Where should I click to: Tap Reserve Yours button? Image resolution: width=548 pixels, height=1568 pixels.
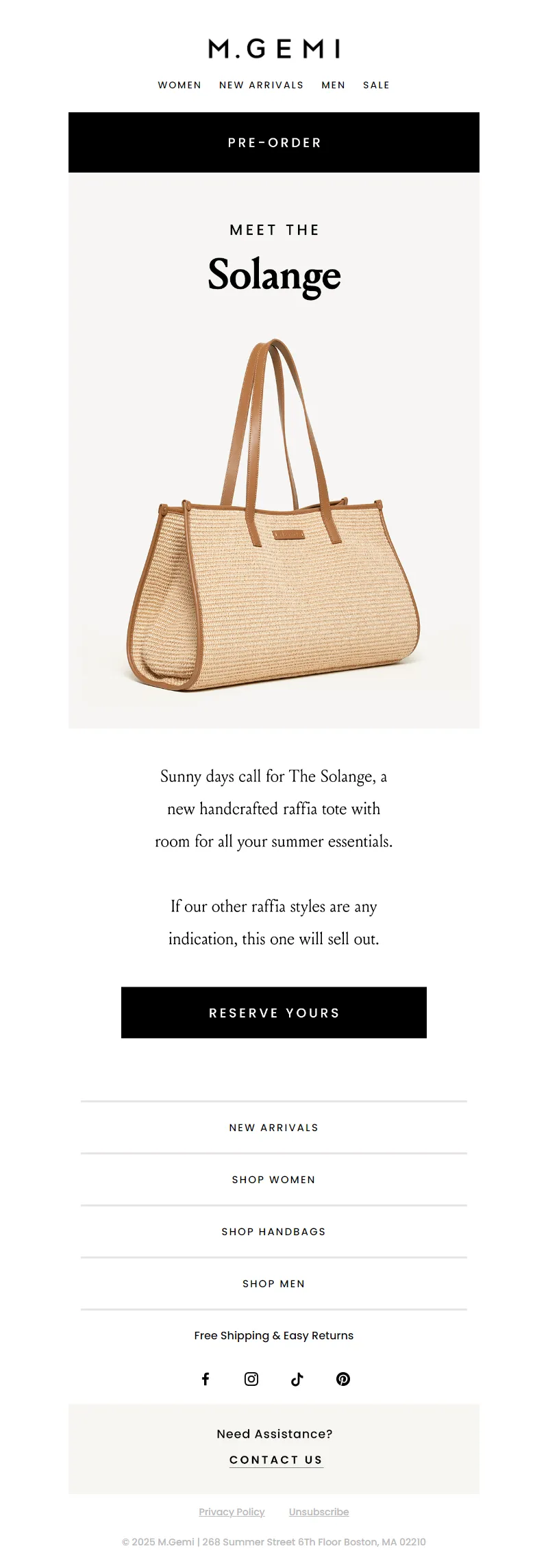[x=274, y=1013]
